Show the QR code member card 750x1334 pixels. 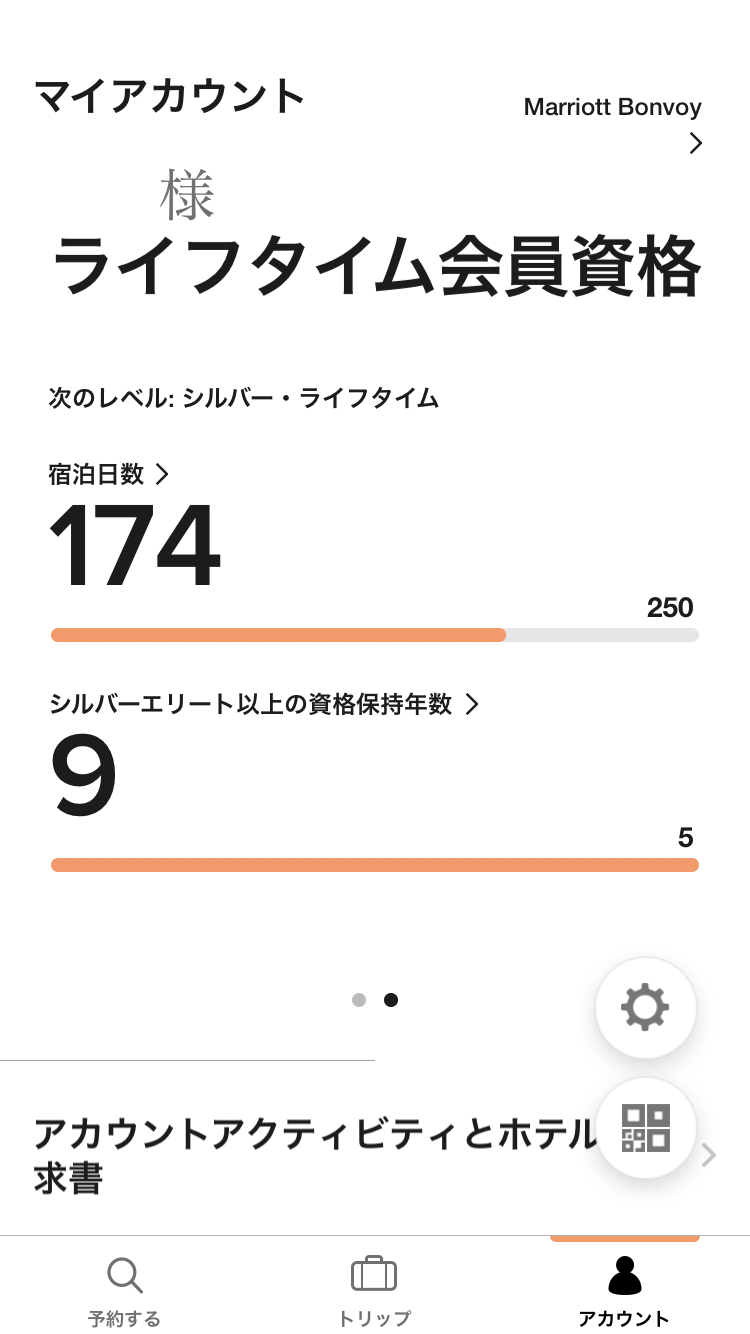645,1128
